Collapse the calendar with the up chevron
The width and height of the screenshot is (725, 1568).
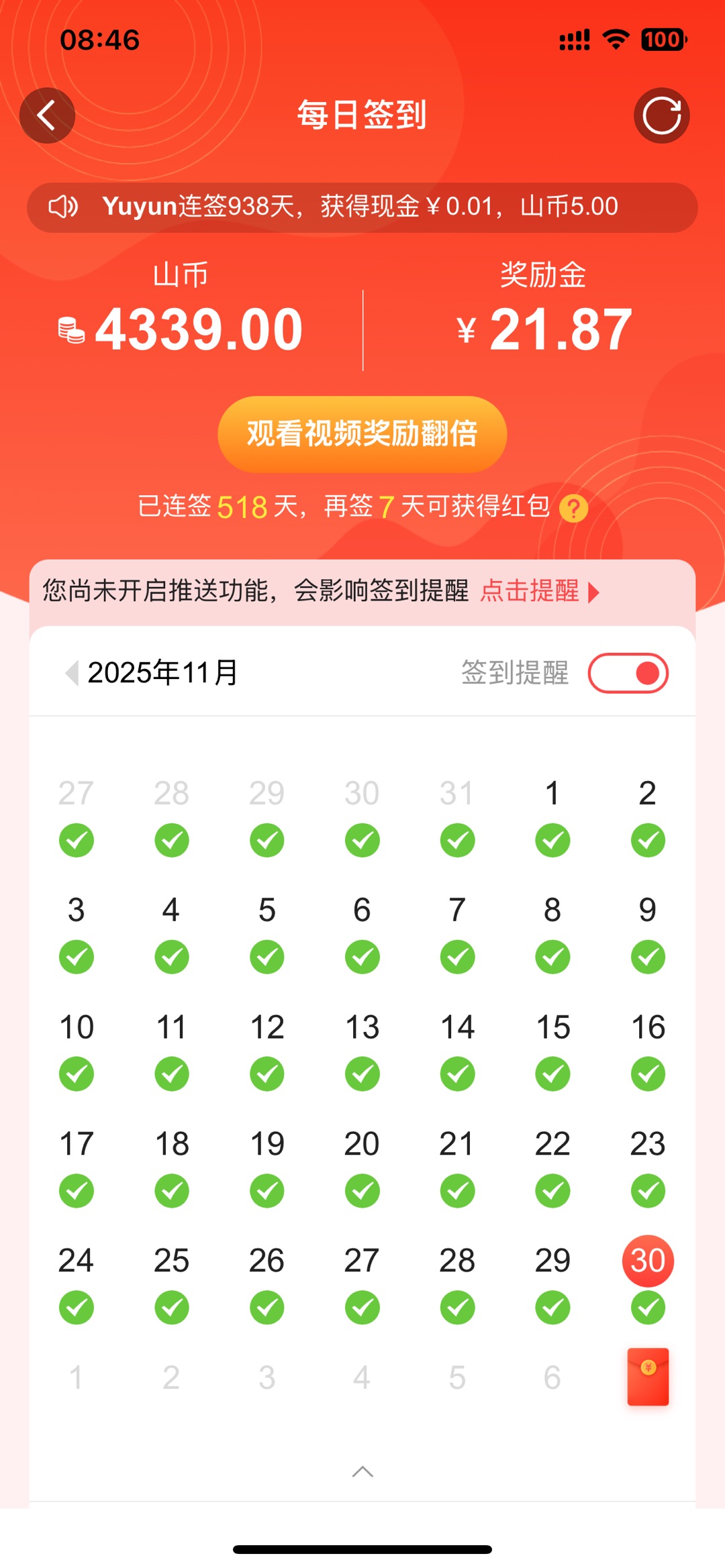click(362, 1472)
